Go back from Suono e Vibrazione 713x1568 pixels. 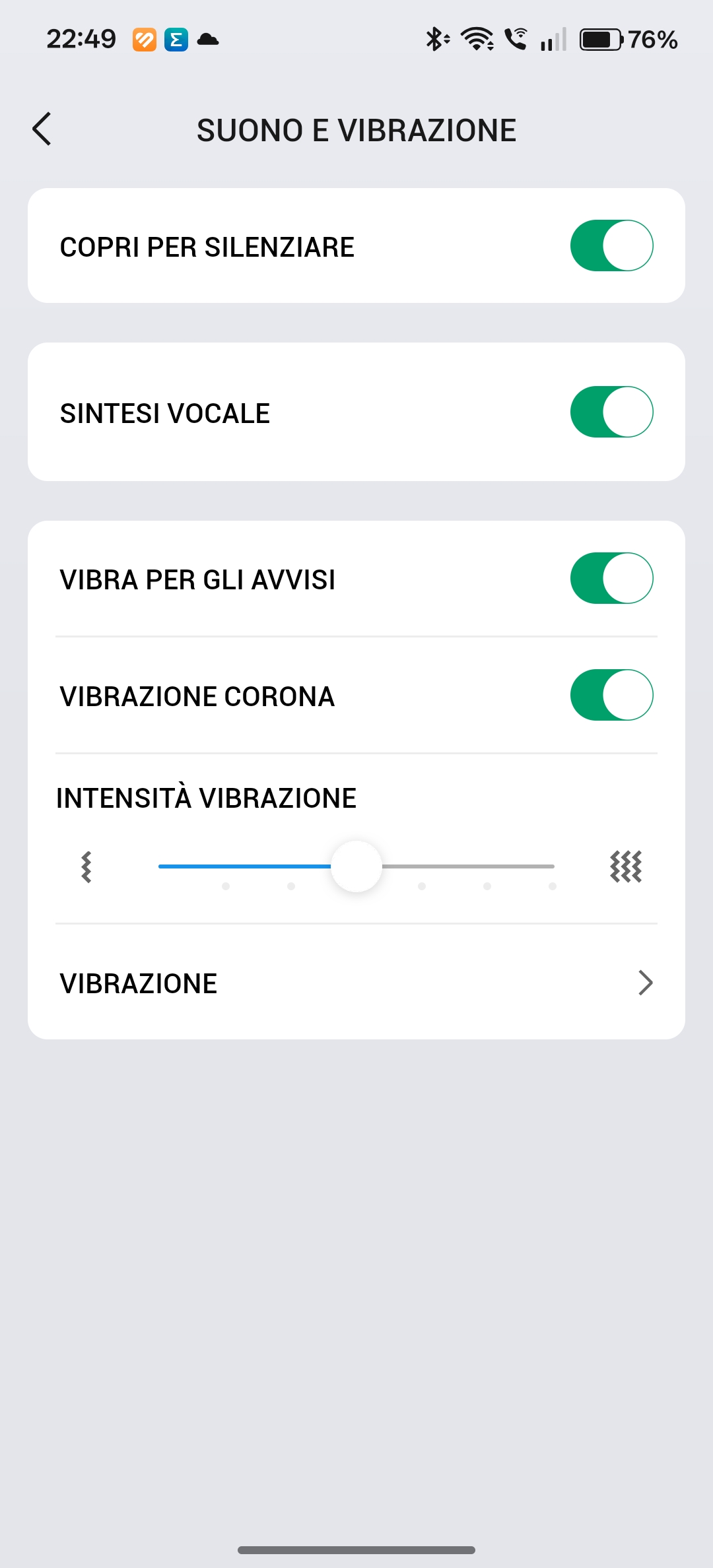(x=42, y=129)
